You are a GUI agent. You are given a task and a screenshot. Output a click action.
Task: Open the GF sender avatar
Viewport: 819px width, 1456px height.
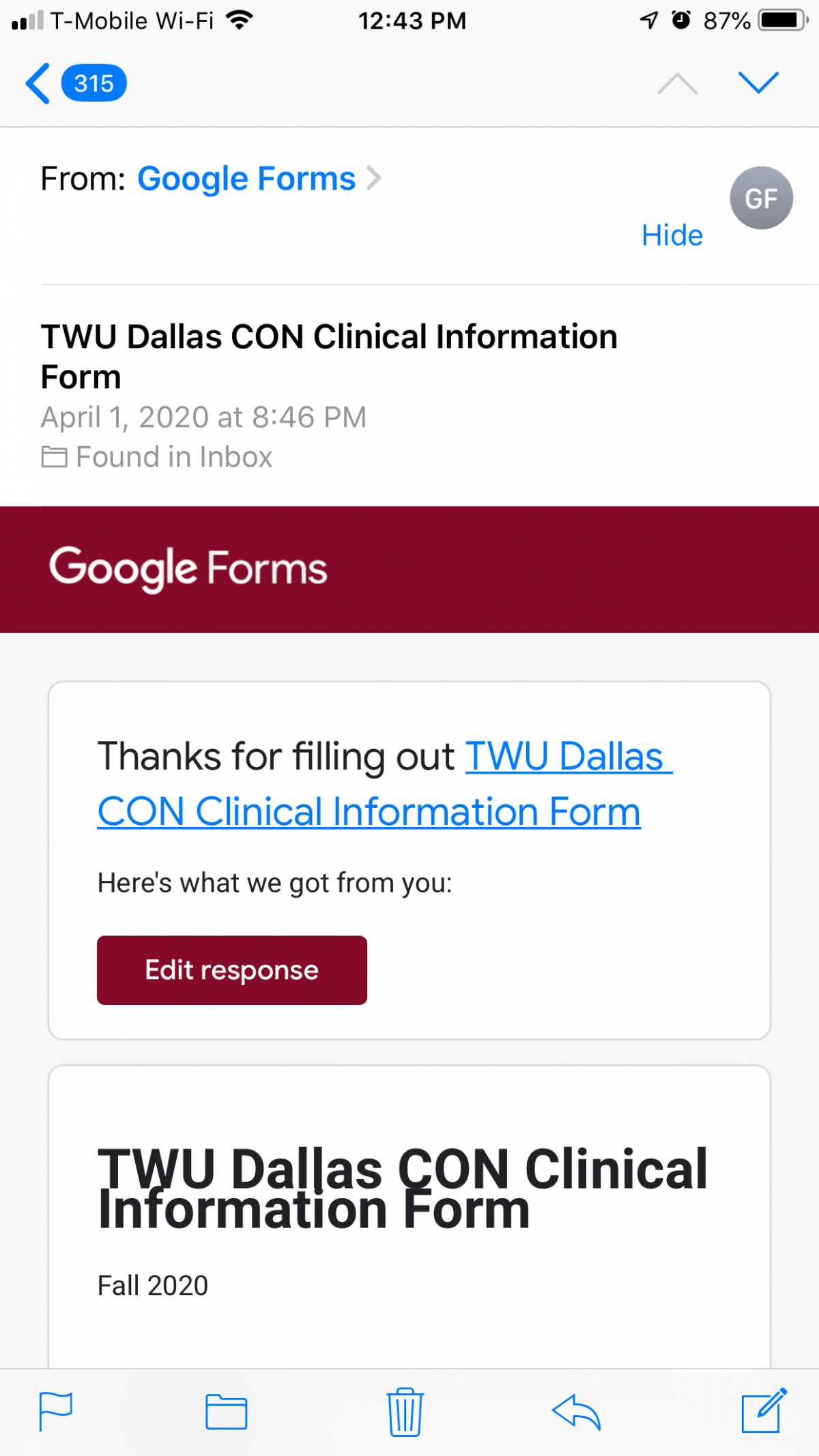click(761, 198)
